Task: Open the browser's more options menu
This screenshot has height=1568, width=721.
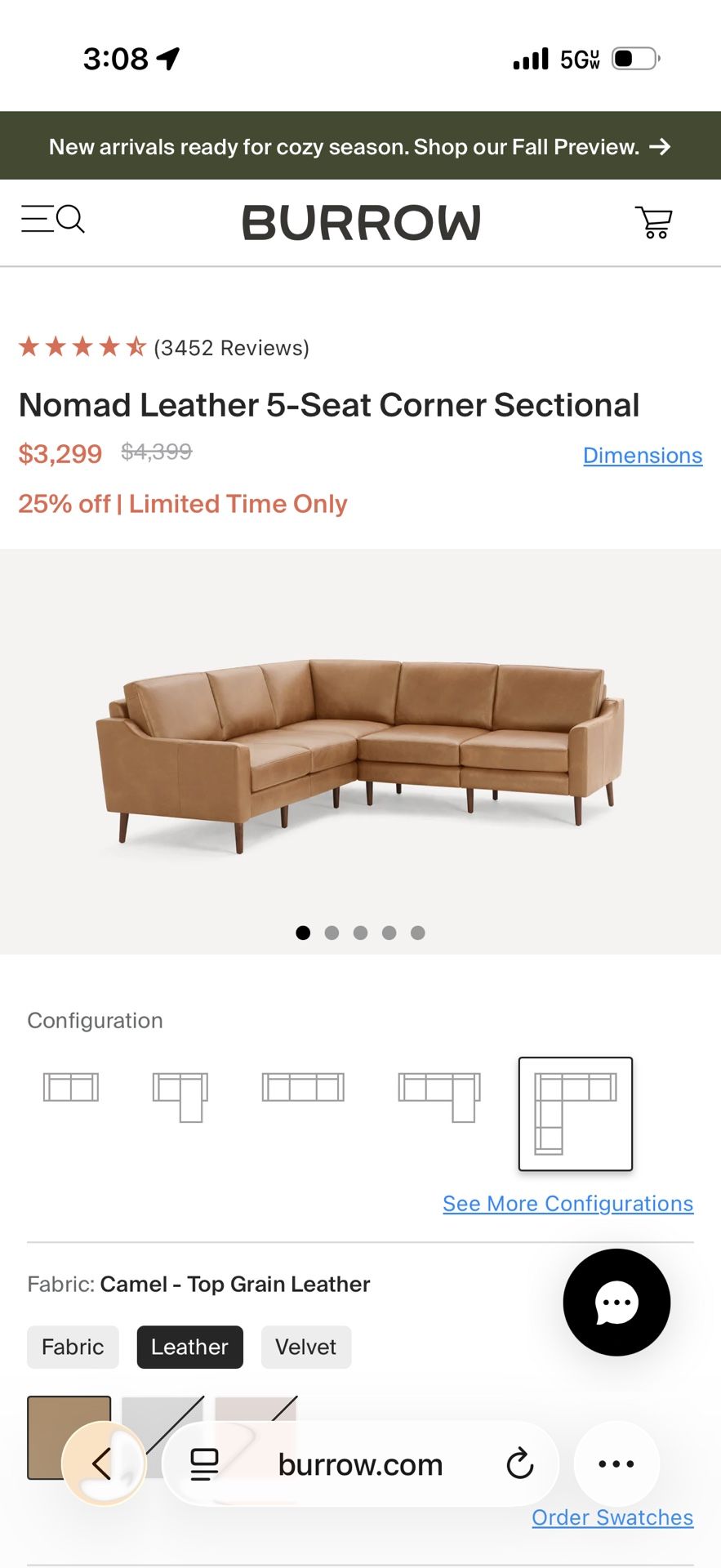Action: (616, 1464)
